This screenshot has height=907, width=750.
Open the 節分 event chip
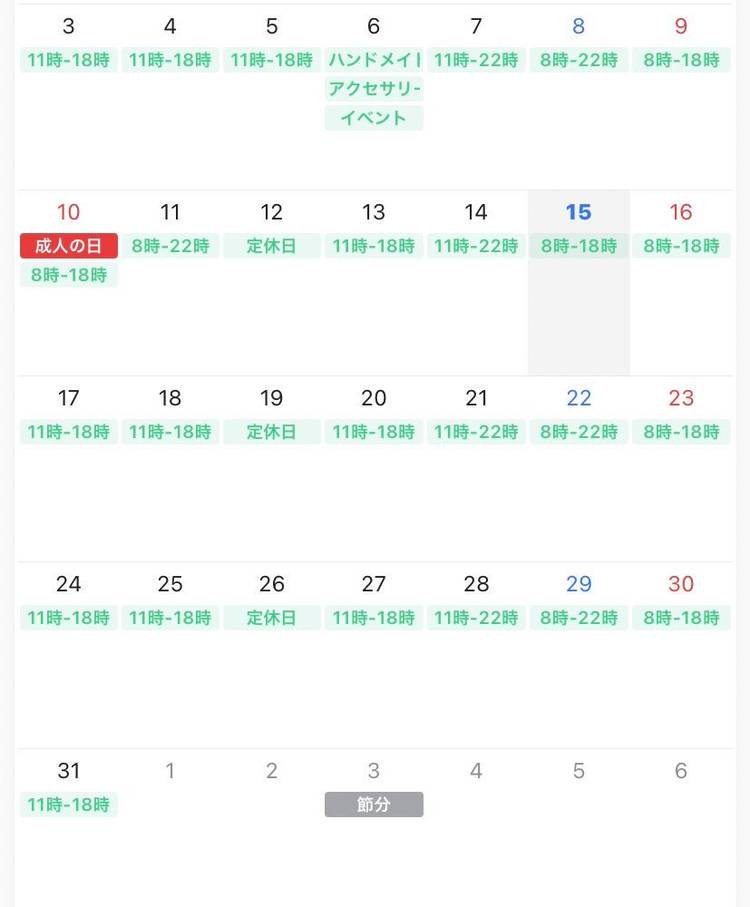[x=374, y=804]
